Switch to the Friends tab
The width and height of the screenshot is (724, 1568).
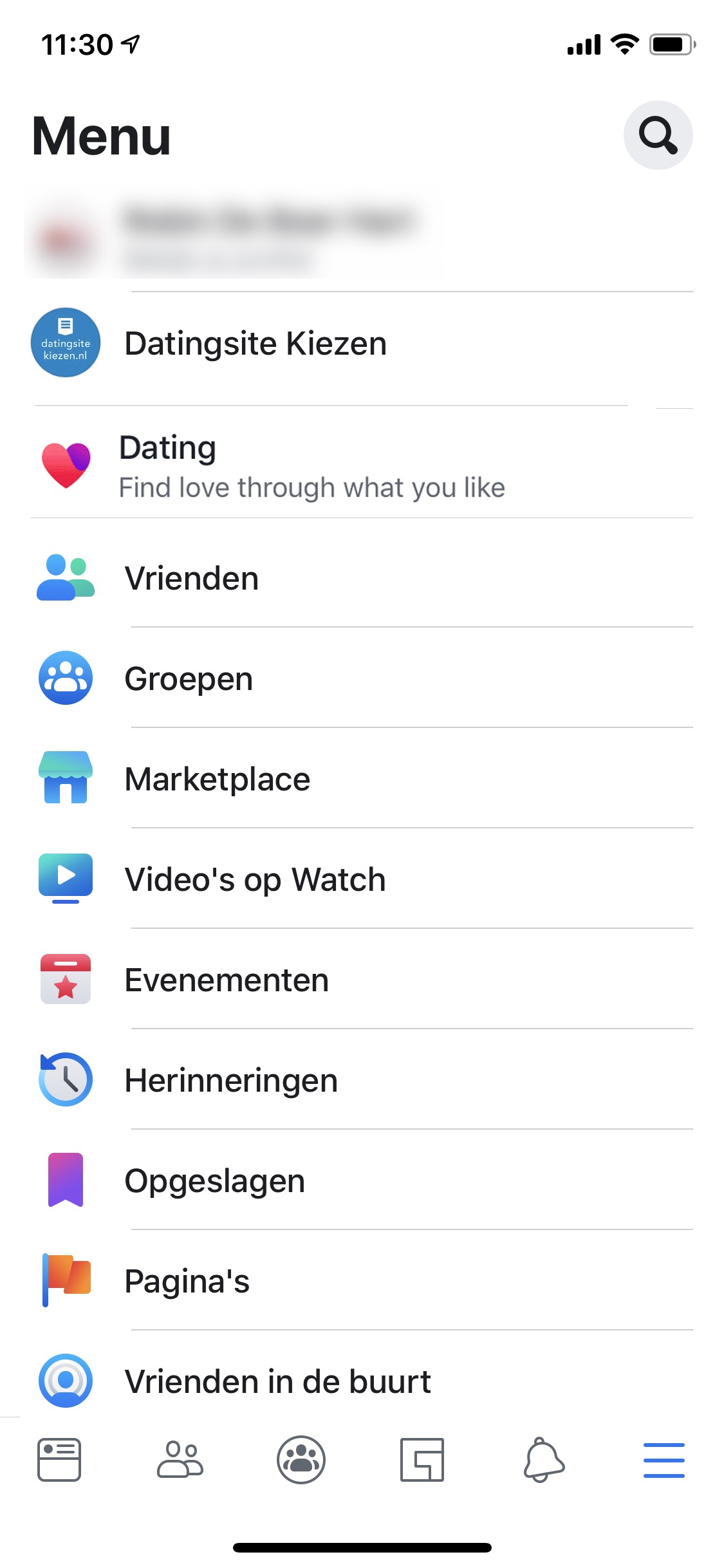tap(180, 1461)
